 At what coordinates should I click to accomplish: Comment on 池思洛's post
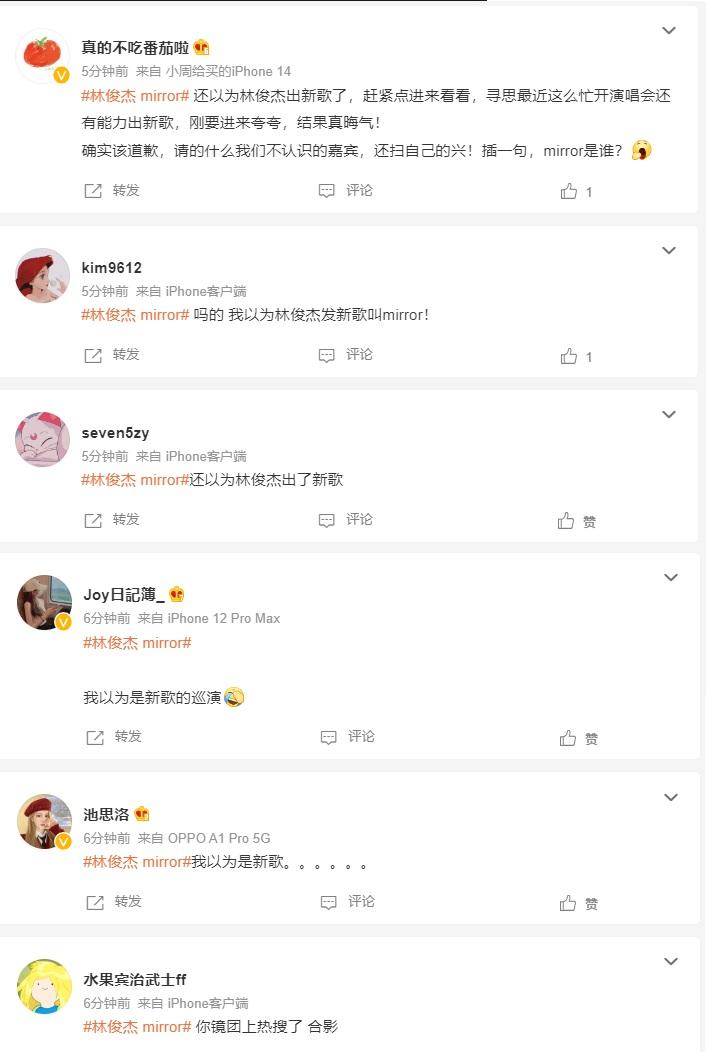click(x=347, y=902)
